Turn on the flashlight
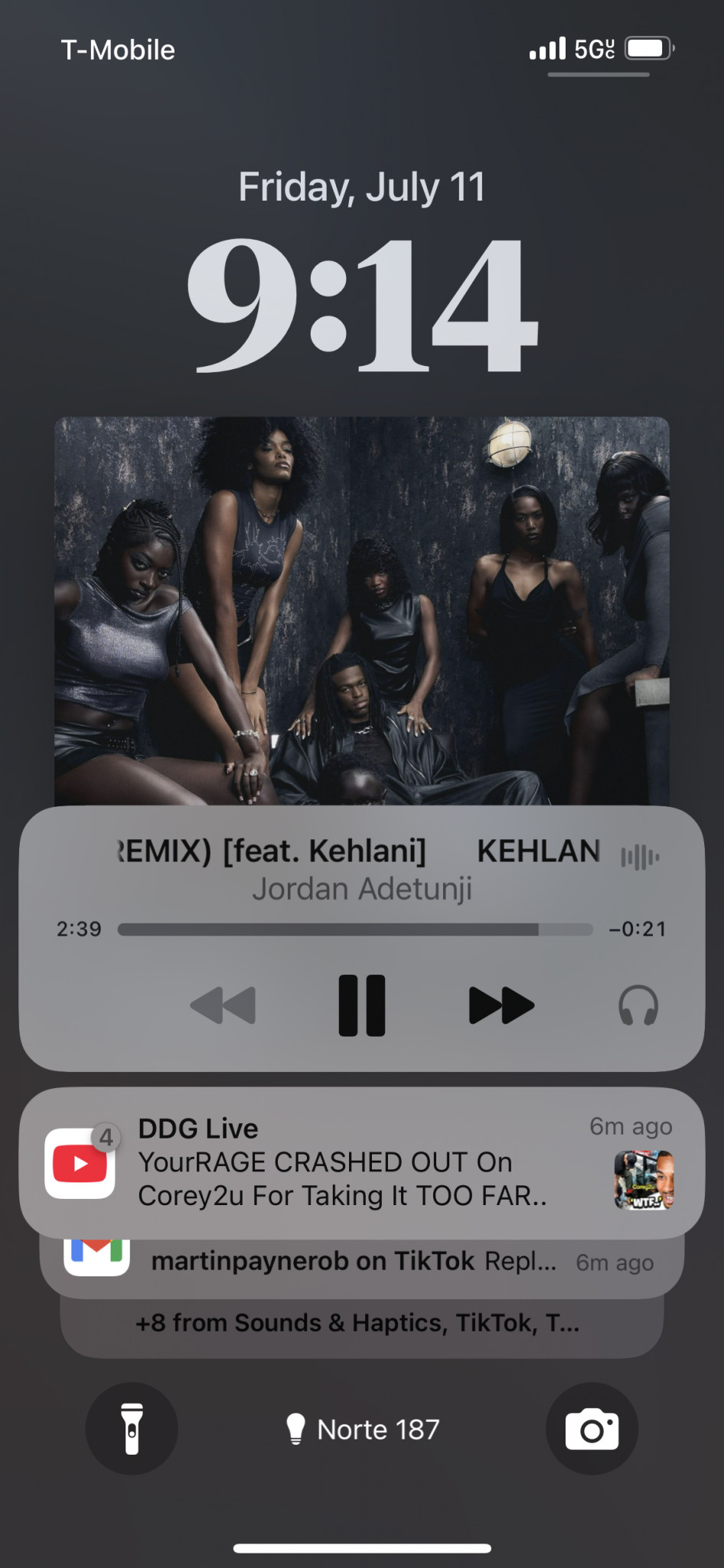The height and width of the screenshot is (1568, 724). pyautogui.click(x=132, y=1429)
